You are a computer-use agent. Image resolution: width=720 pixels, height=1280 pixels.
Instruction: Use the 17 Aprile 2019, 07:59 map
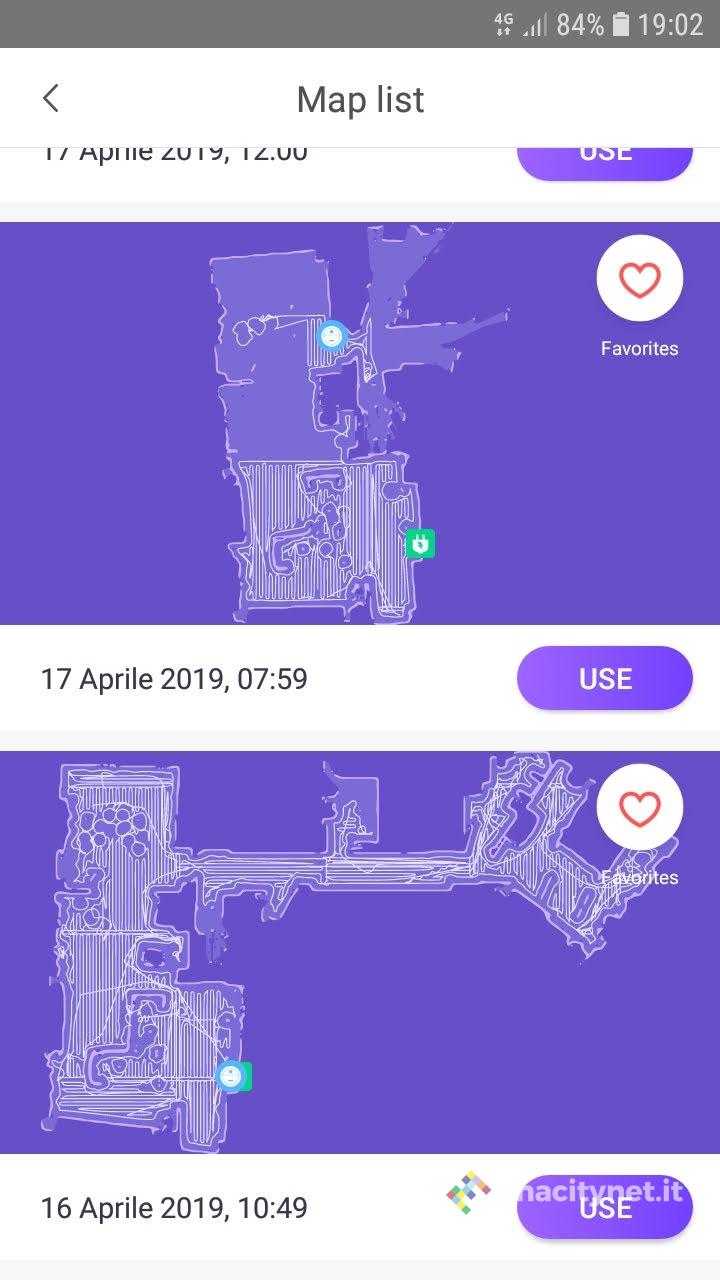click(x=604, y=679)
